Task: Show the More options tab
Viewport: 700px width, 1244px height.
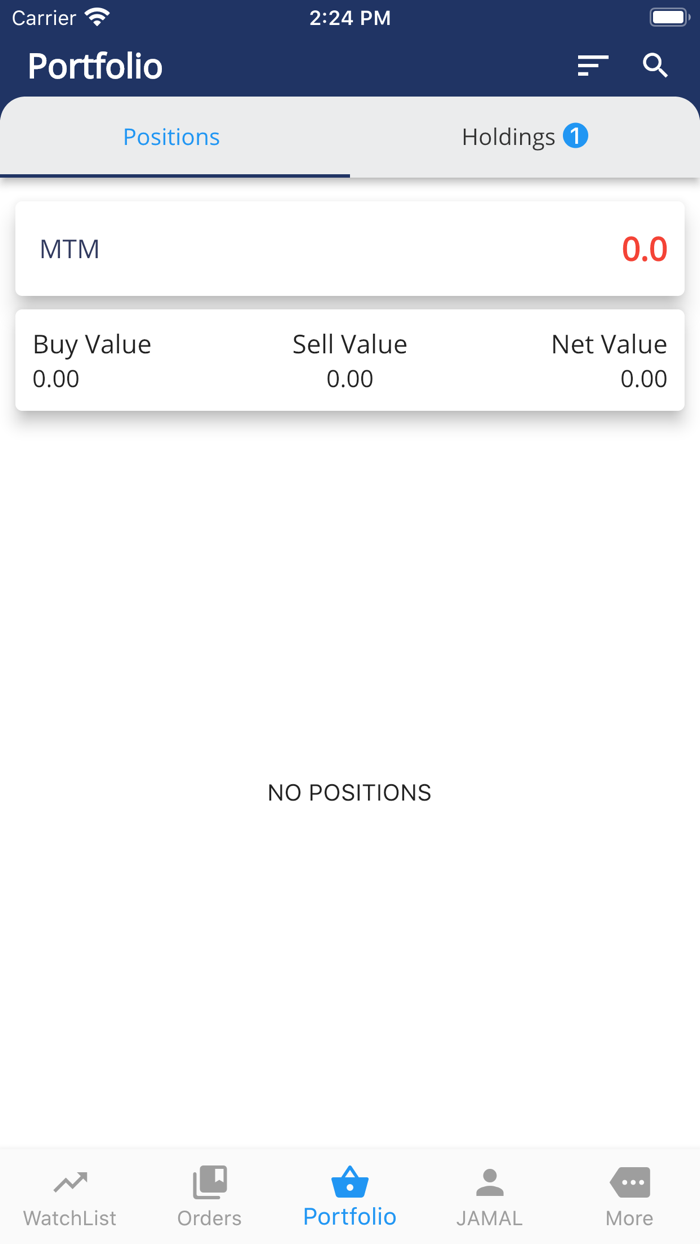Action: [629, 1197]
